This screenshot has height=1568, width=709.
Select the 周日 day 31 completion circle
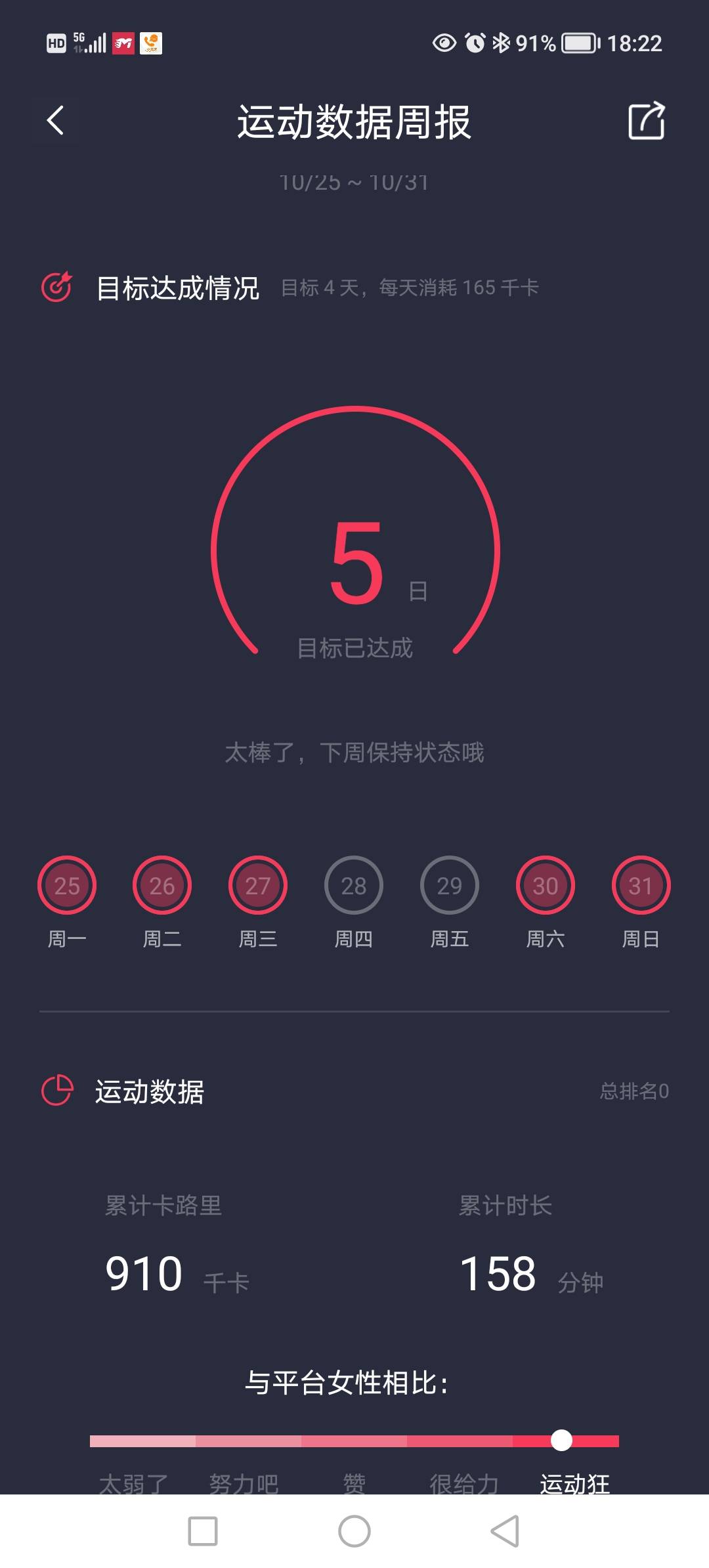(x=641, y=884)
